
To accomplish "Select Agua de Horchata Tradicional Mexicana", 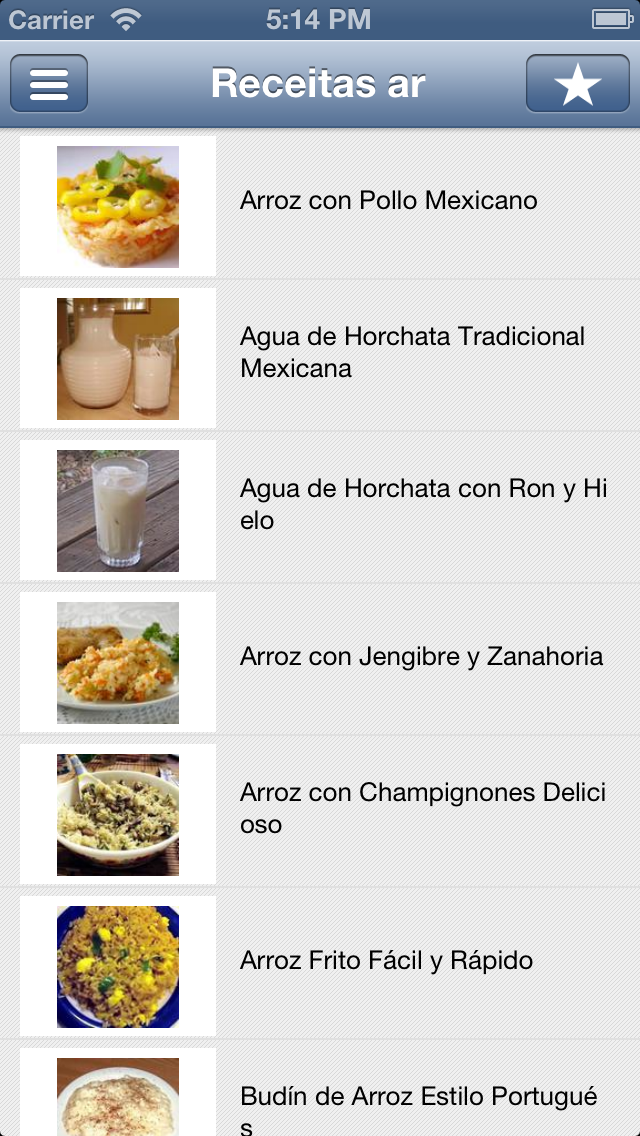I will [412, 352].
